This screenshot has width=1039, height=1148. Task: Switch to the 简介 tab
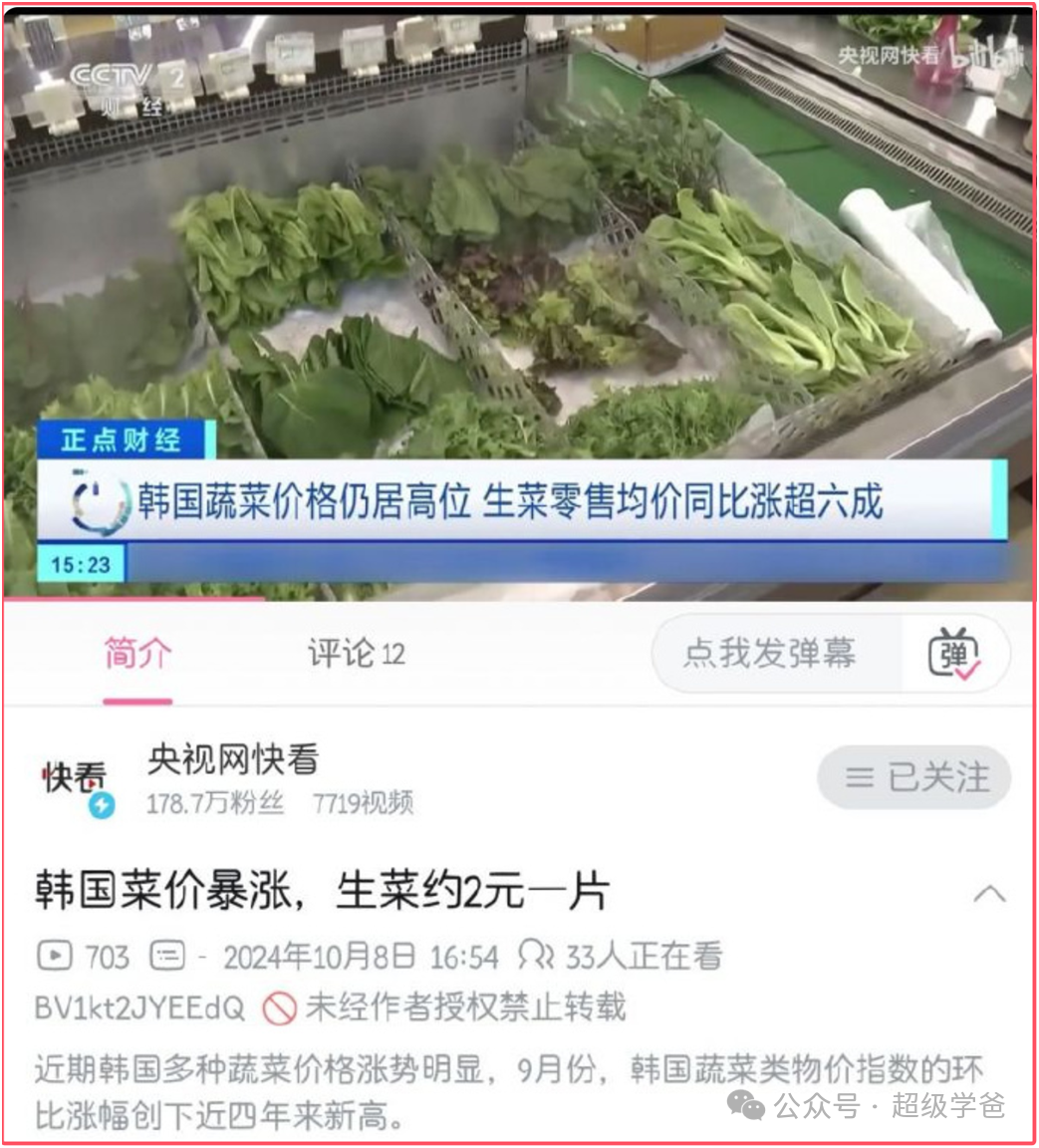(x=137, y=655)
